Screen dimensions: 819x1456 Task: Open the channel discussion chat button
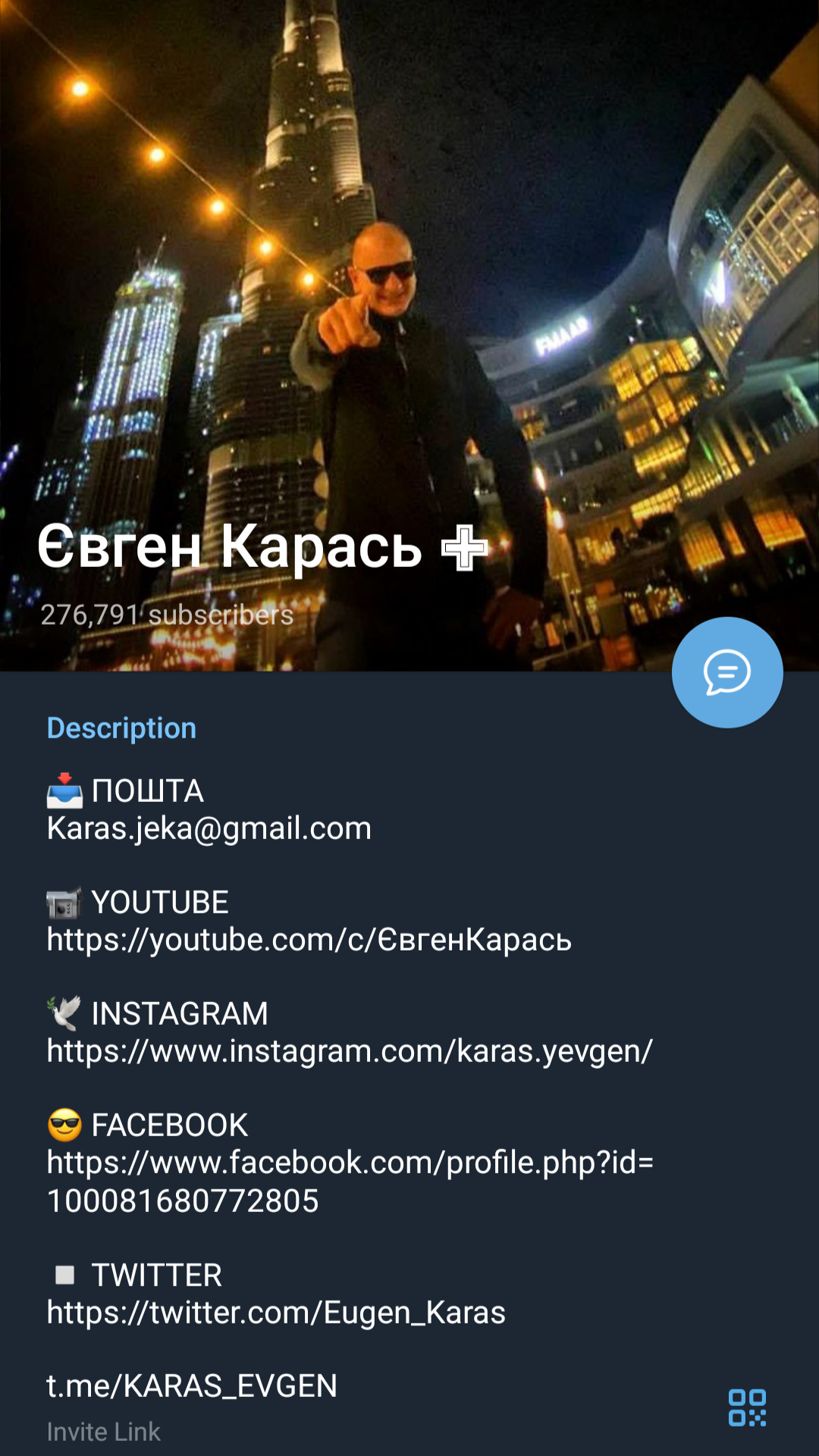(727, 672)
